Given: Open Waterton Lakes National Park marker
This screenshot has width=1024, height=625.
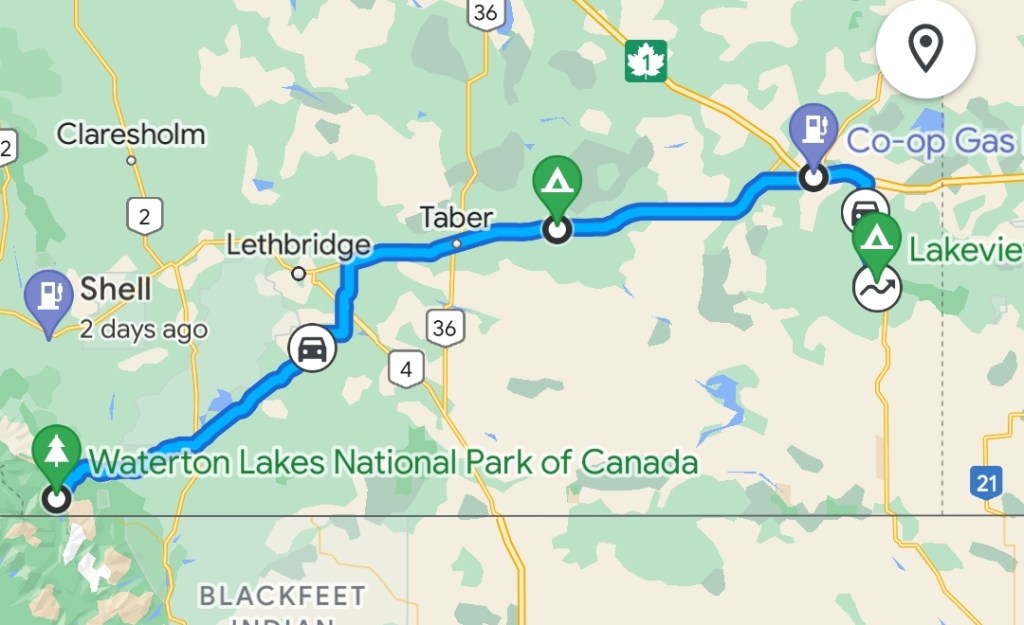Looking at the screenshot, I should (57, 455).
